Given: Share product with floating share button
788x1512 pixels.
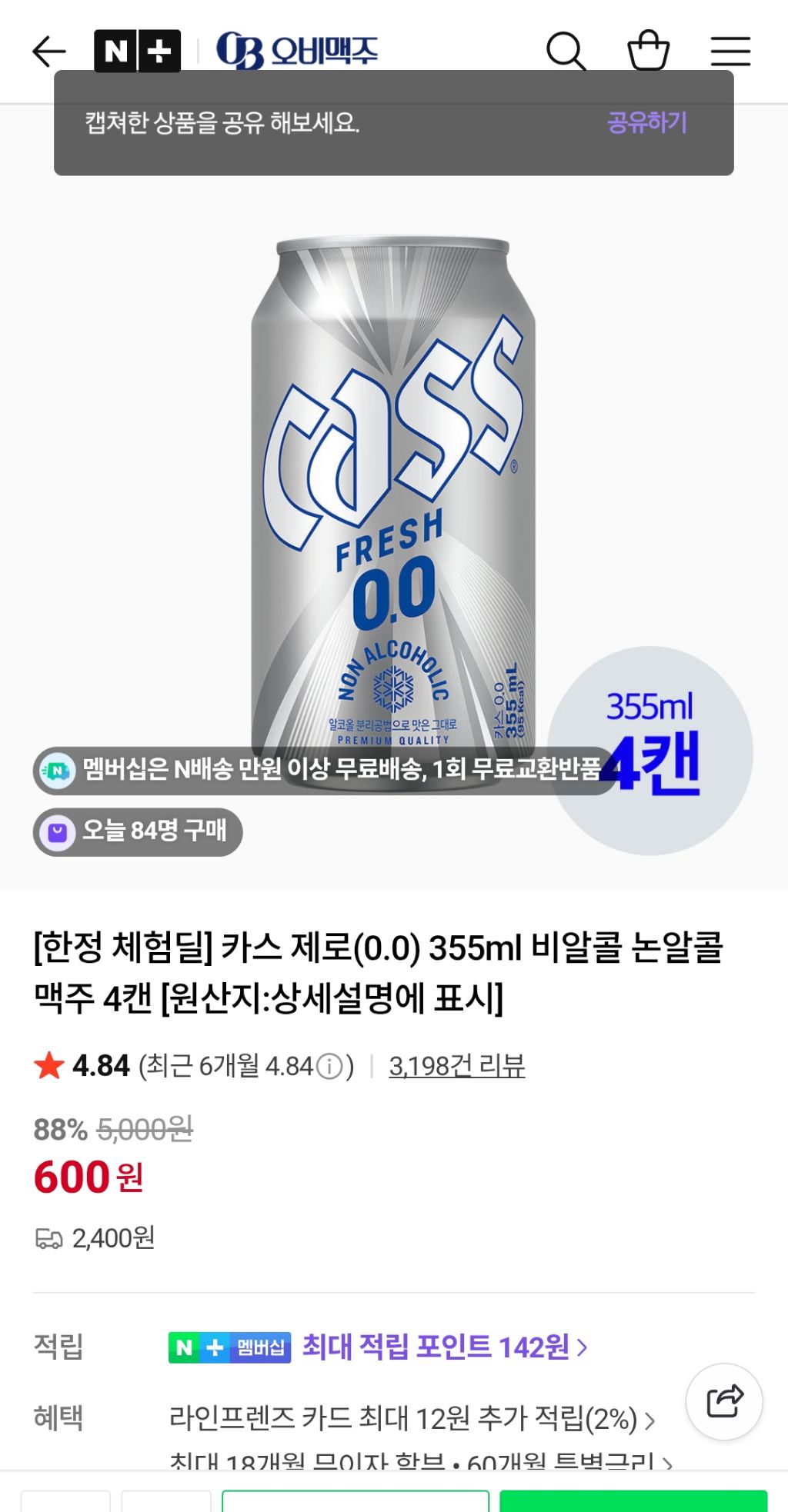Looking at the screenshot, I should point(724,1401).
